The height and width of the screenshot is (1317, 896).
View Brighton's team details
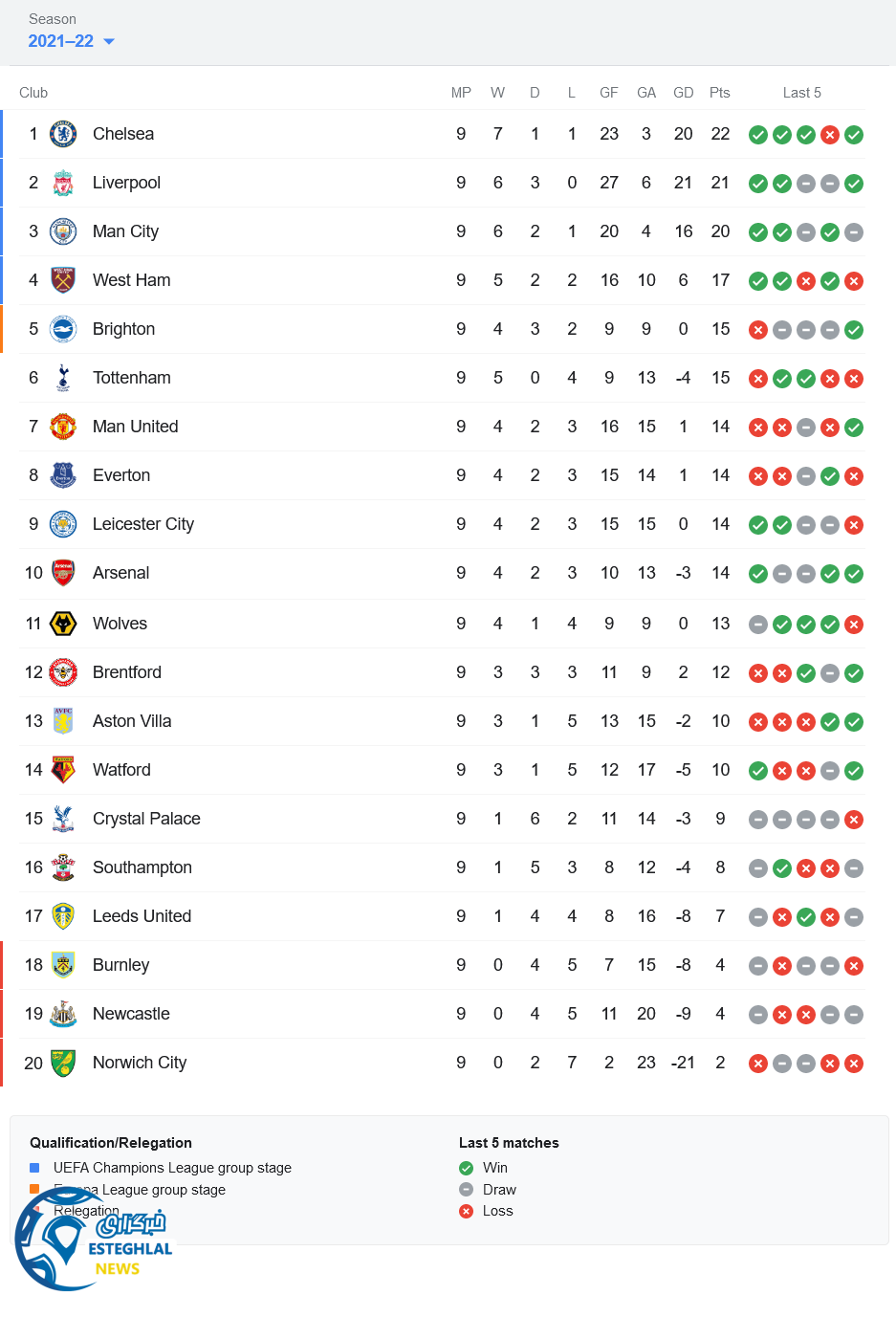[123, 329]
